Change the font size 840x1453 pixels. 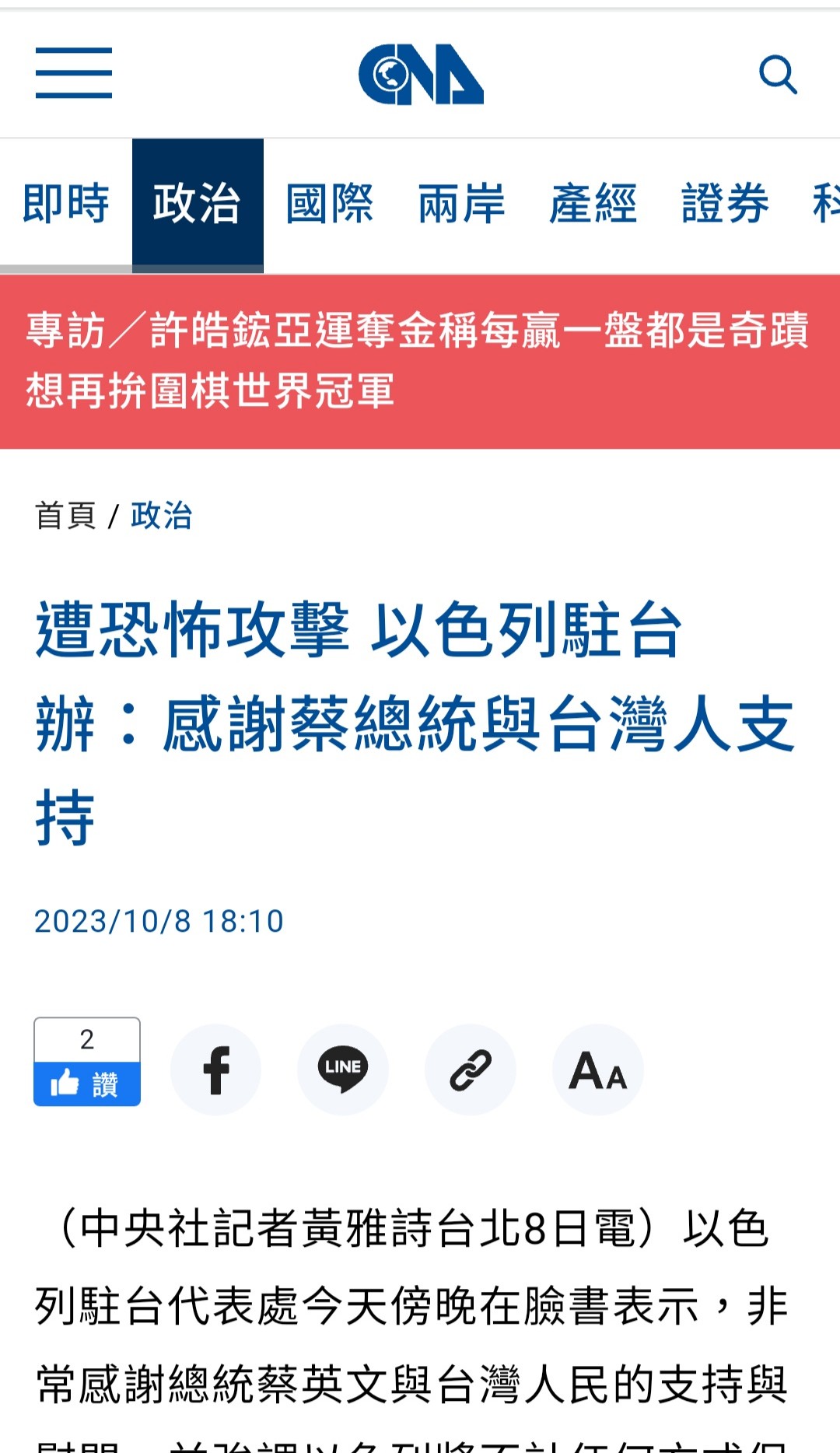(x=597, y=1070)
